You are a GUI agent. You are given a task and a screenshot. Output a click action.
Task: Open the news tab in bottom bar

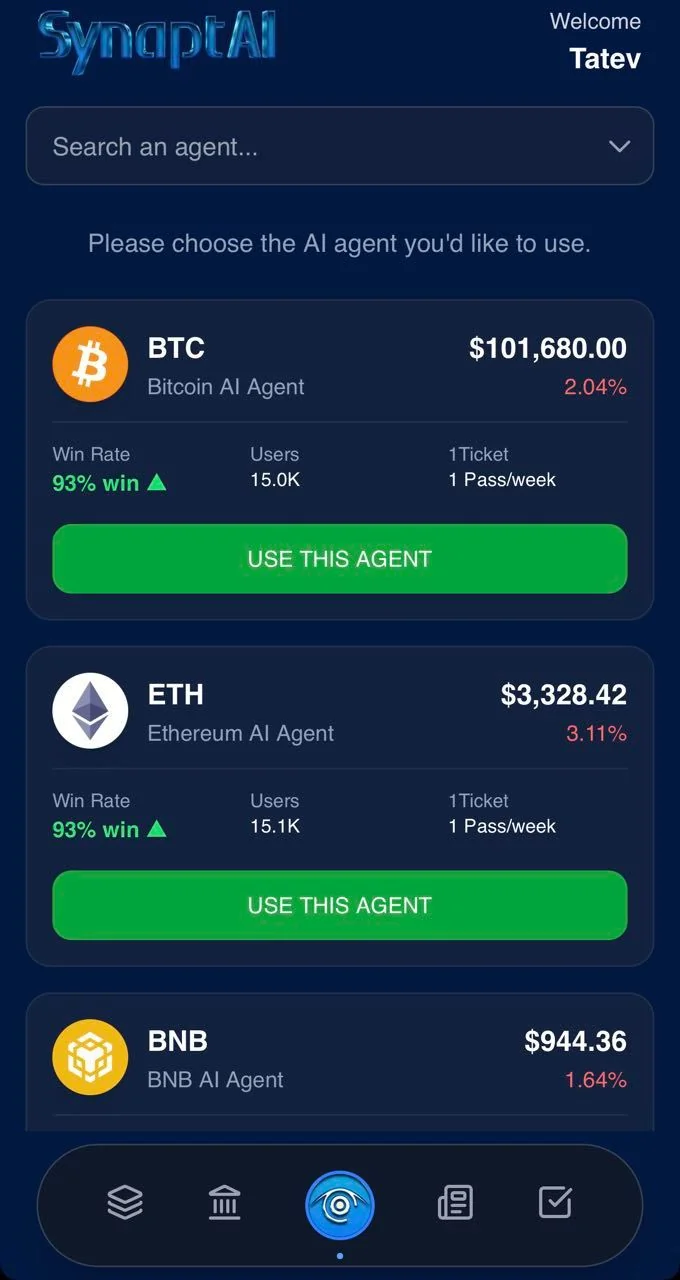click(455, 1202)
